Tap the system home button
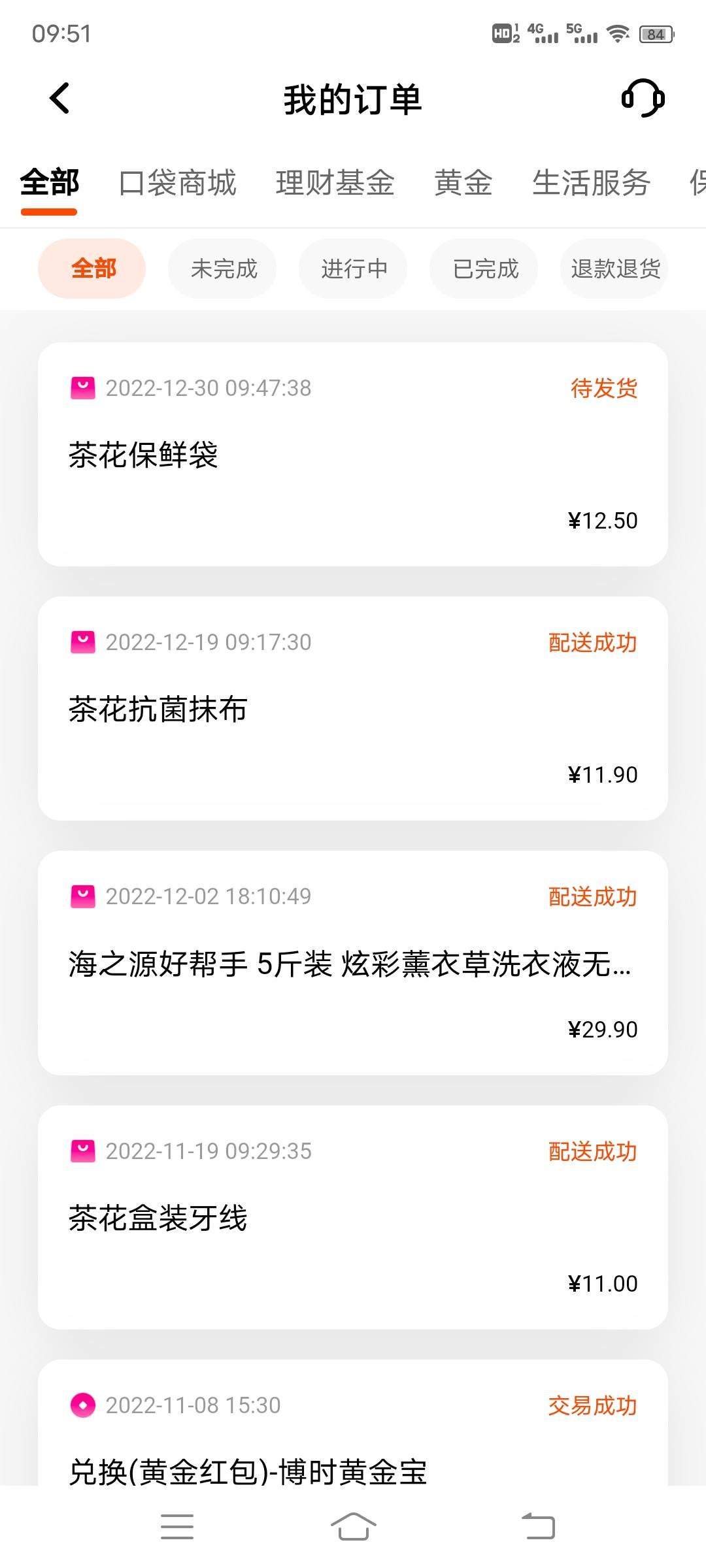 [x=353, y=1527]
